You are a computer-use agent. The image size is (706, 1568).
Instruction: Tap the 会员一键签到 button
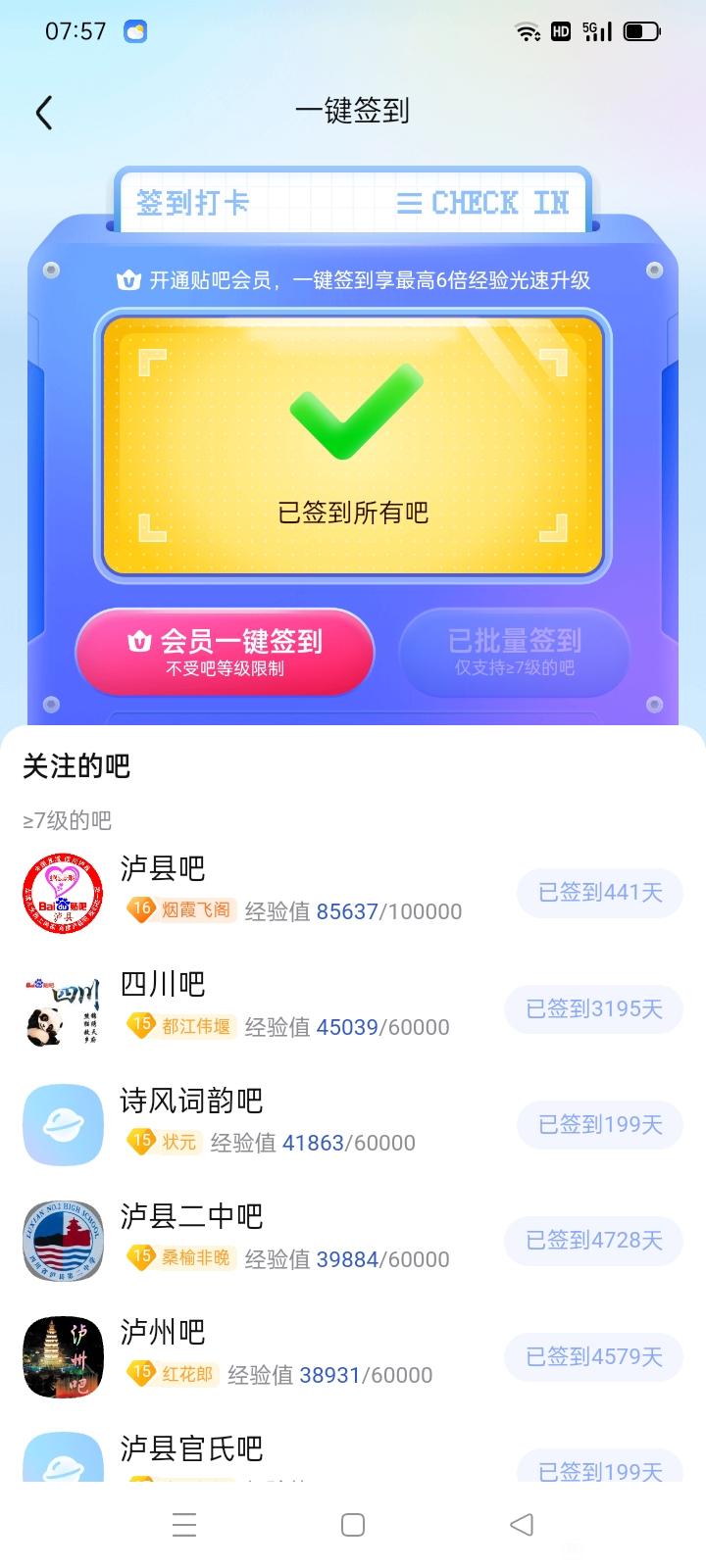tap(225, 652)
